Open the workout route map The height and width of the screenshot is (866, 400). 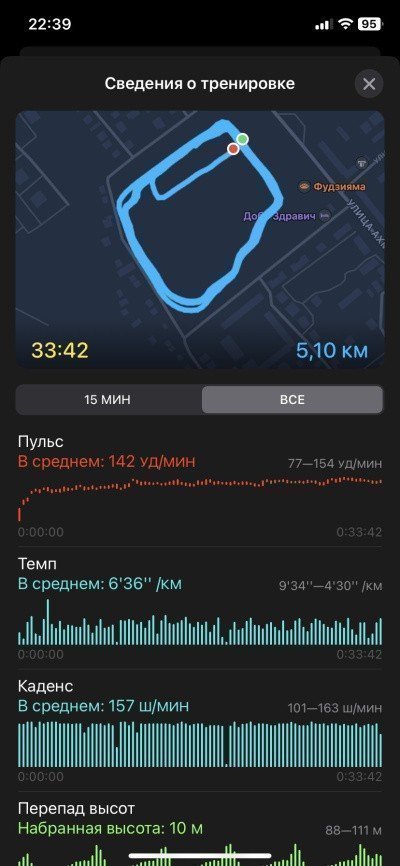[x=200, y=240]
